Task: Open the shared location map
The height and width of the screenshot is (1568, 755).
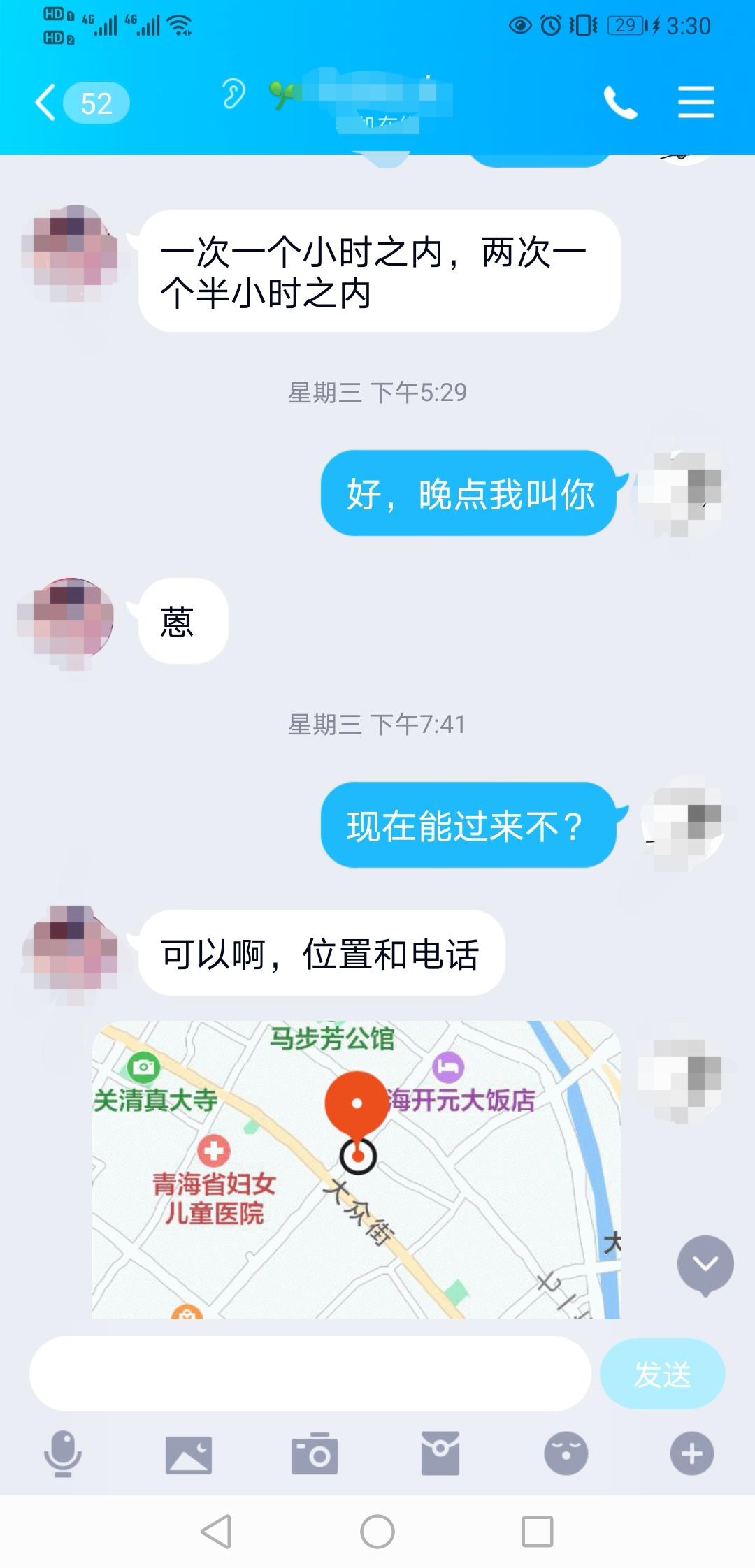Action: [356, 1170]
